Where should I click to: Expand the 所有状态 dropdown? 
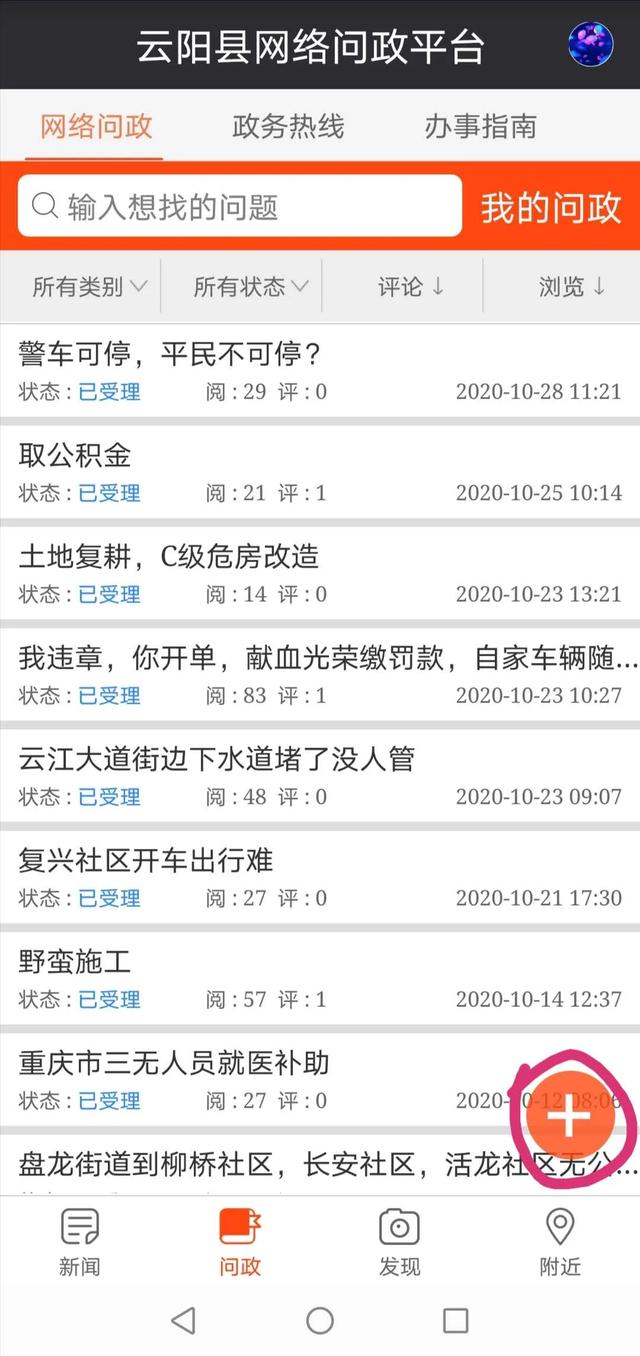250,287
